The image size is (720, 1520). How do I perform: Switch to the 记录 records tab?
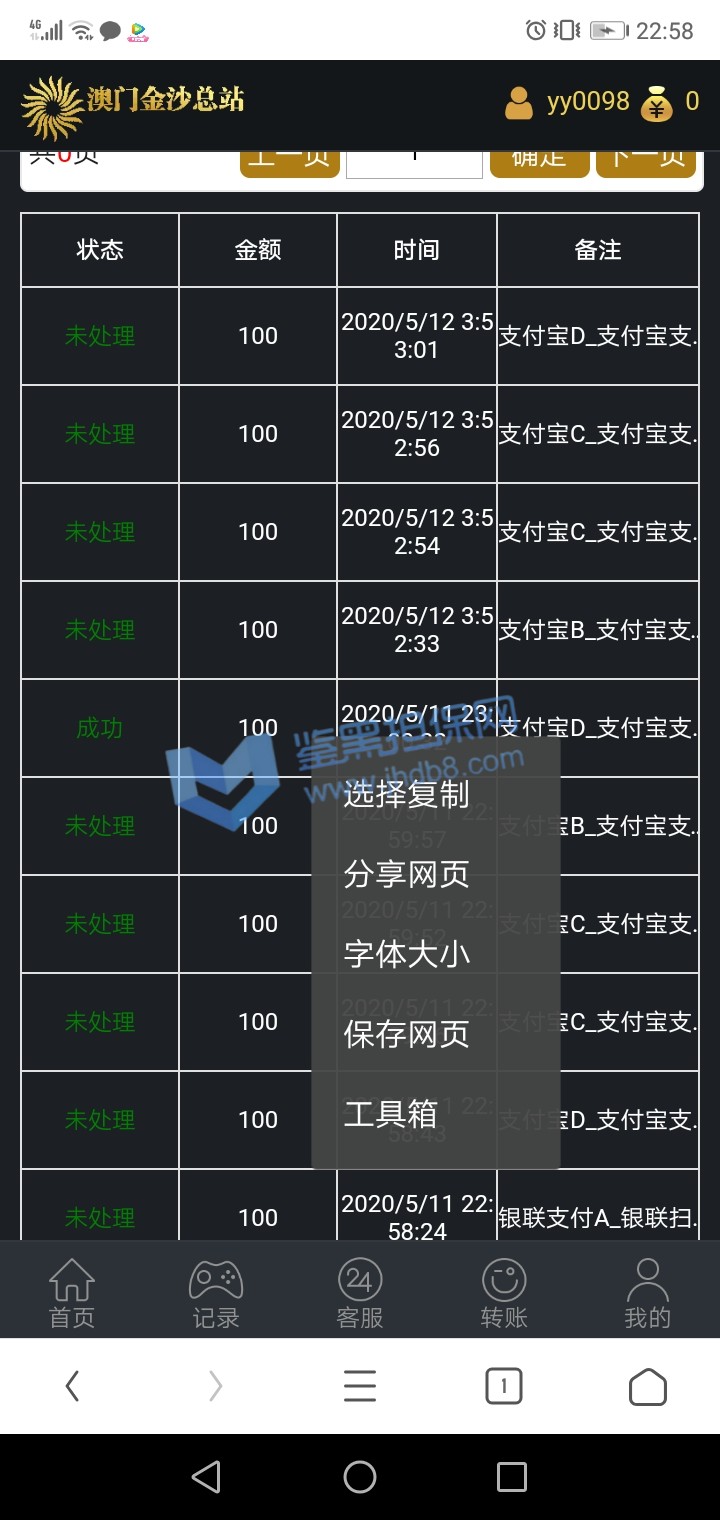[216, 1292]
